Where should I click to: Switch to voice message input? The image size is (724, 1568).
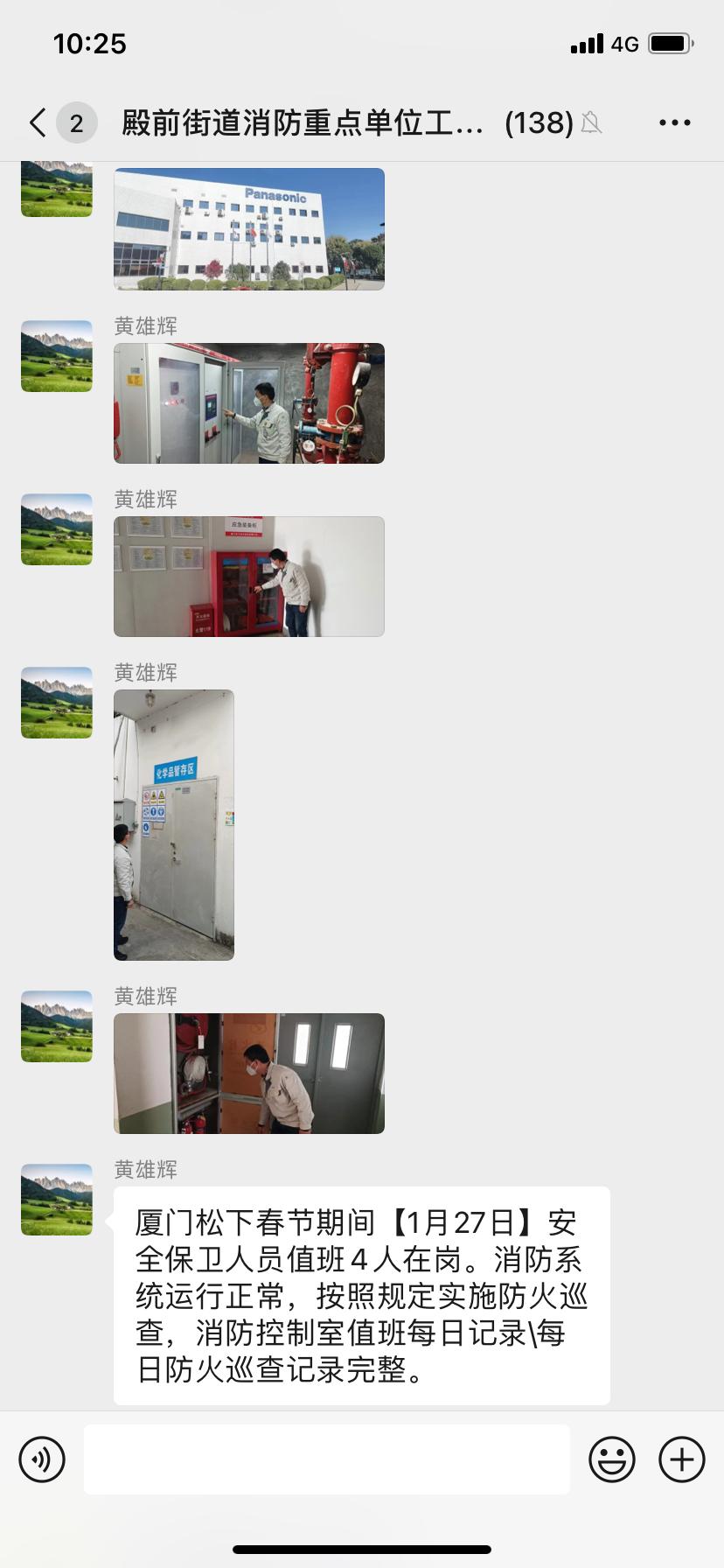coord(42,1459)
